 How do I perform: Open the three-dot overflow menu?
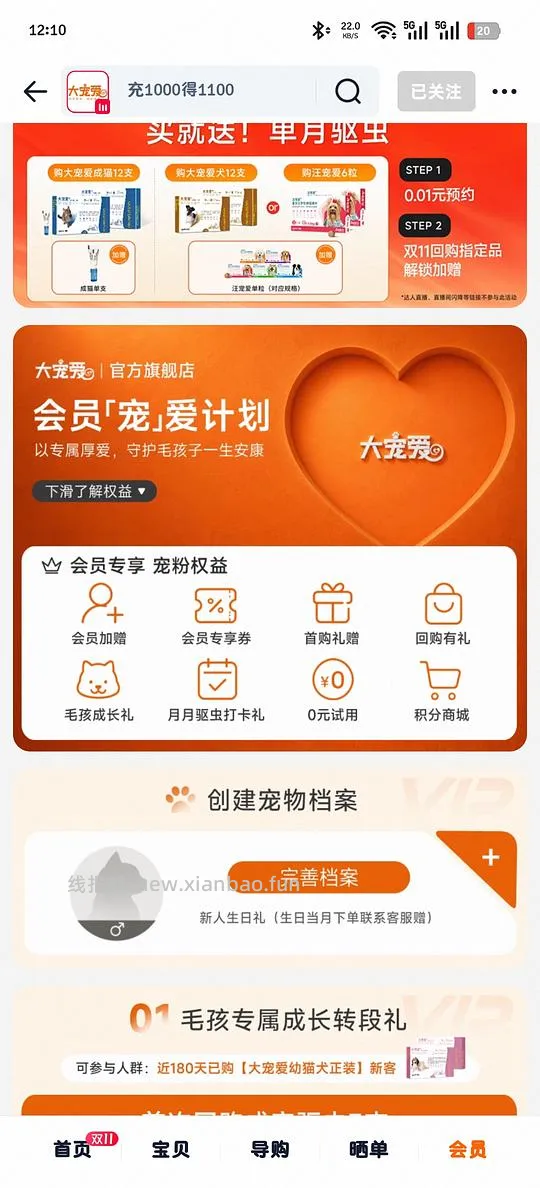coord(504,92)
